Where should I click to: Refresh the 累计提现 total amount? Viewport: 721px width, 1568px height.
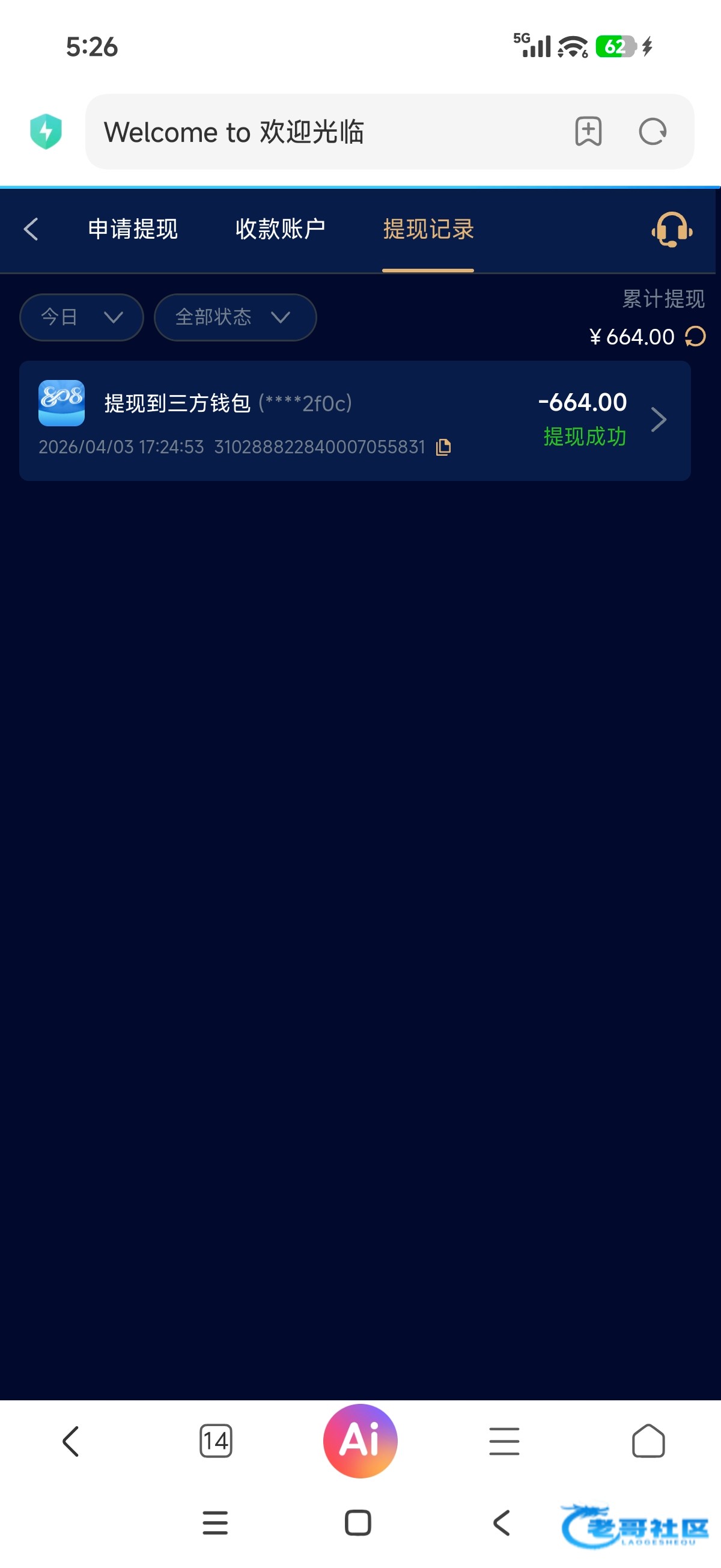pyautogui.click(x=695, y=337)
